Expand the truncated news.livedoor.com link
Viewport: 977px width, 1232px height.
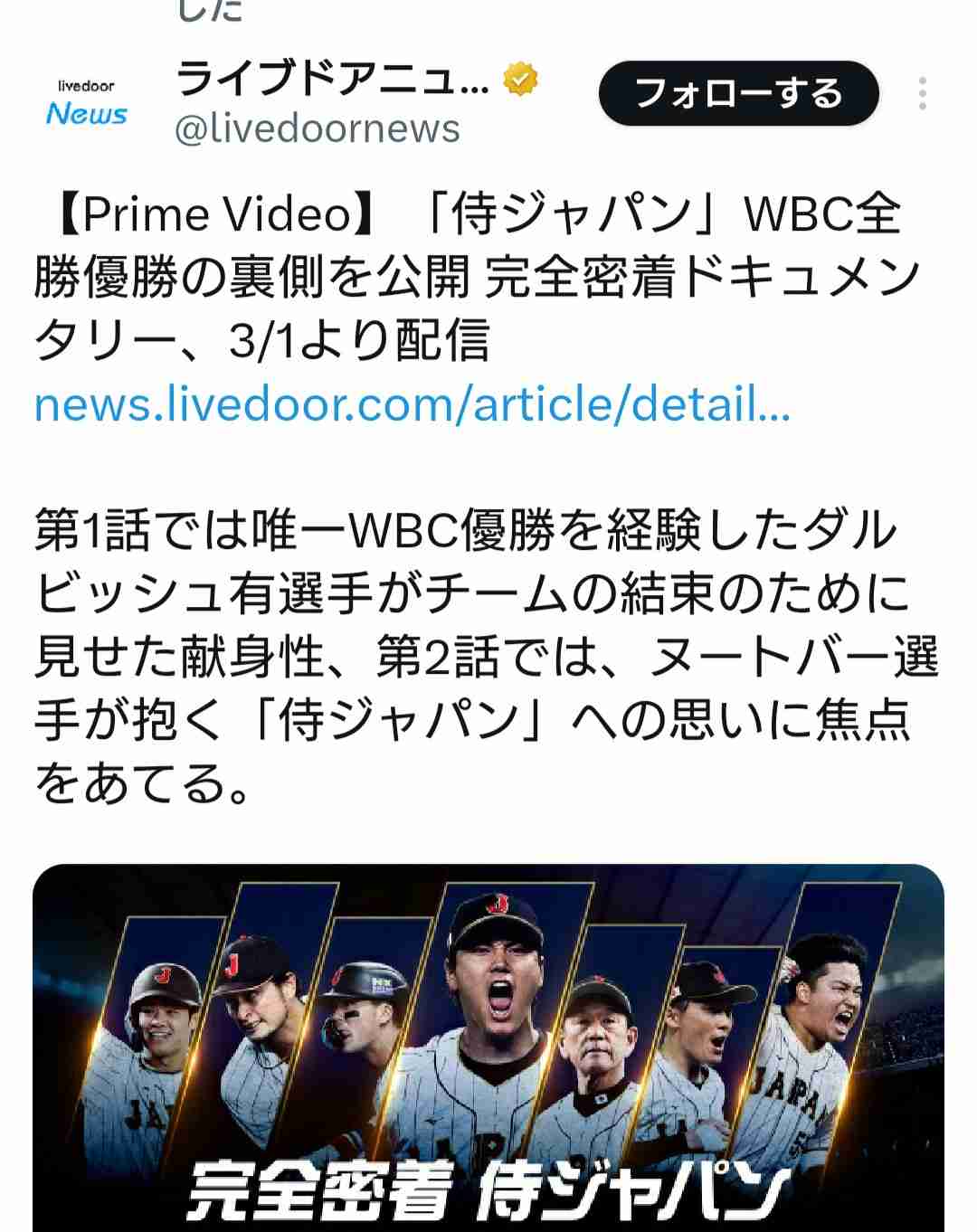point(412,409)
